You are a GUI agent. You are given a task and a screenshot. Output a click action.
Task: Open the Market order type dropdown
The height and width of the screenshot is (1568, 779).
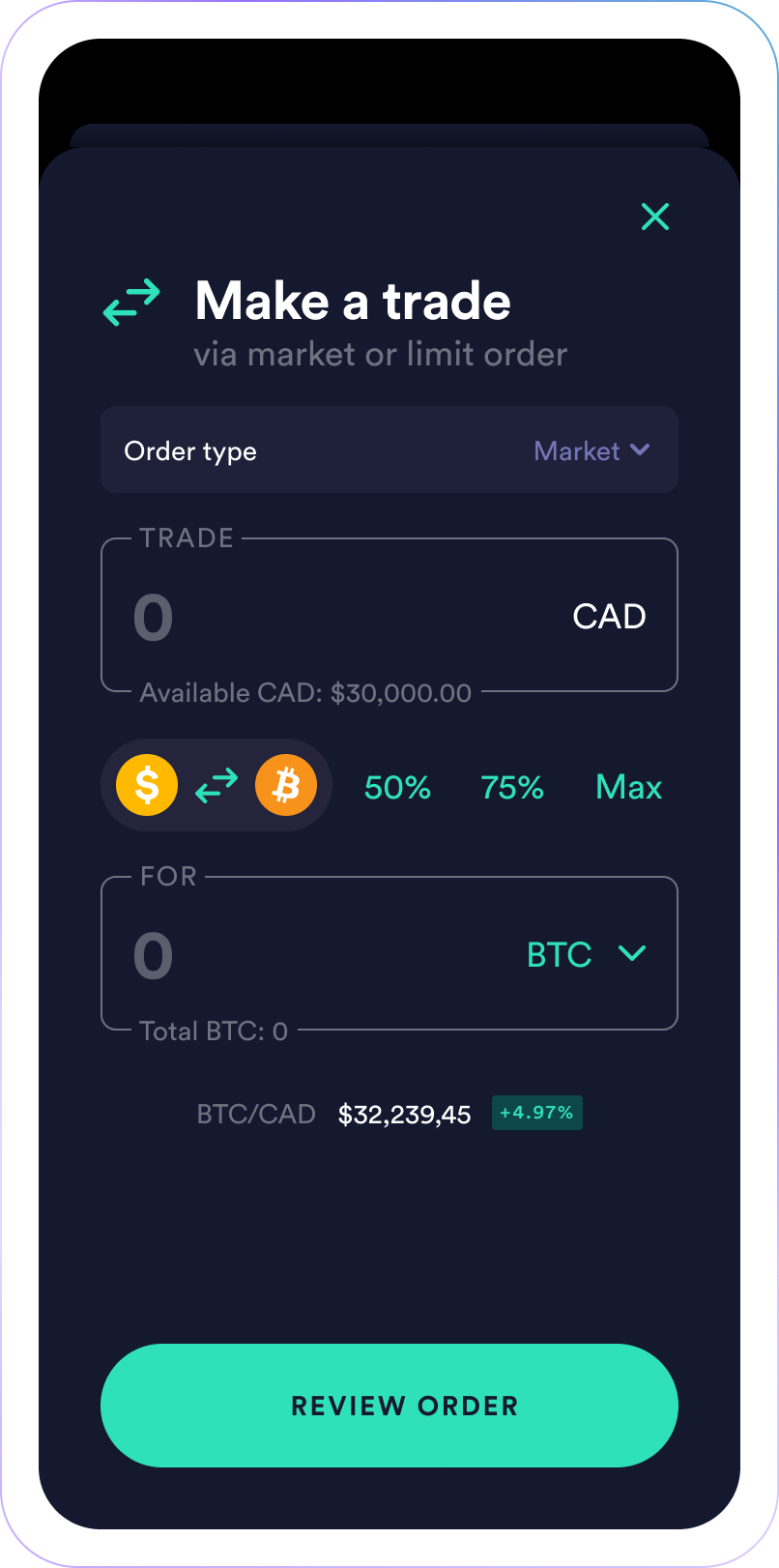pyautogui.click(x=591, y=450)
